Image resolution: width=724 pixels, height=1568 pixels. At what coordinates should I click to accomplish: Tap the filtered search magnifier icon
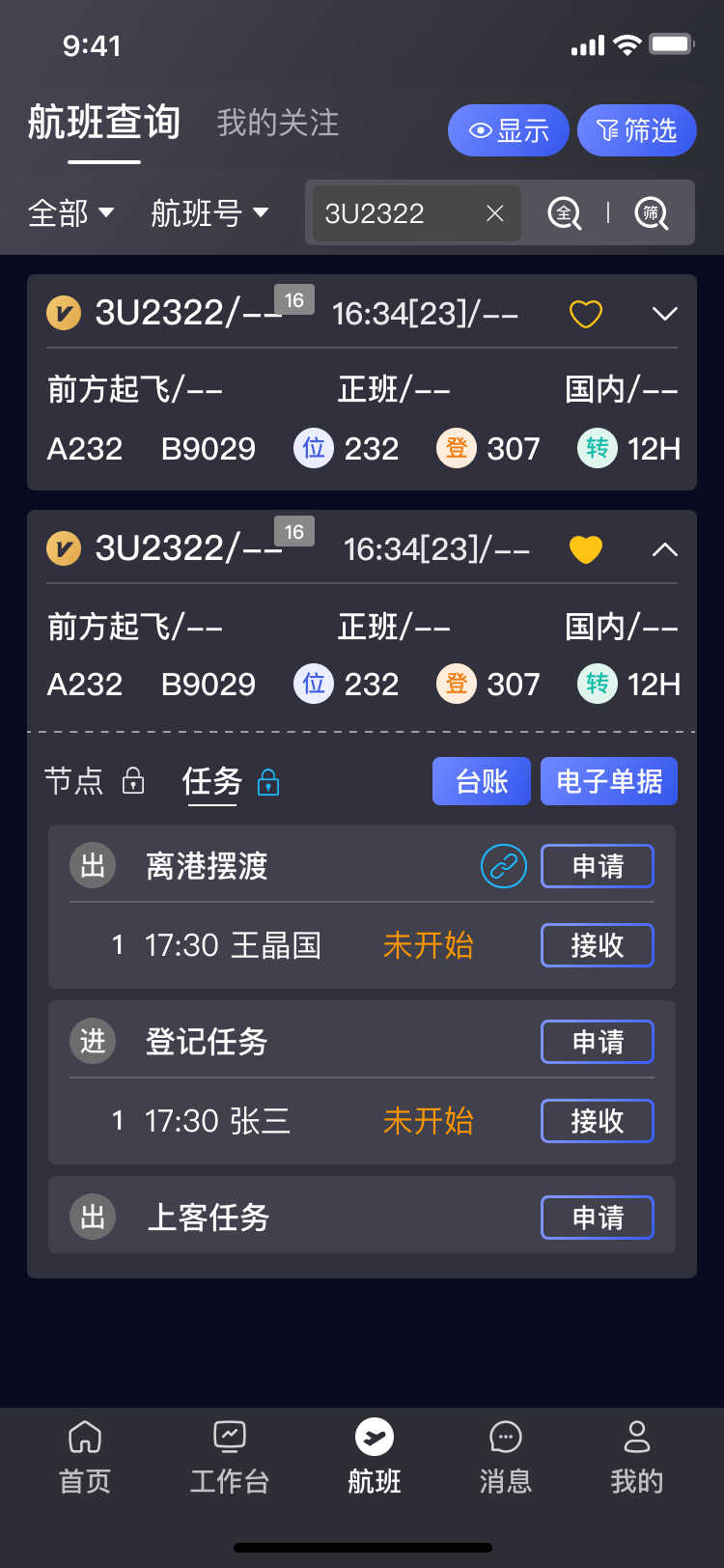(x=652, y=213)
